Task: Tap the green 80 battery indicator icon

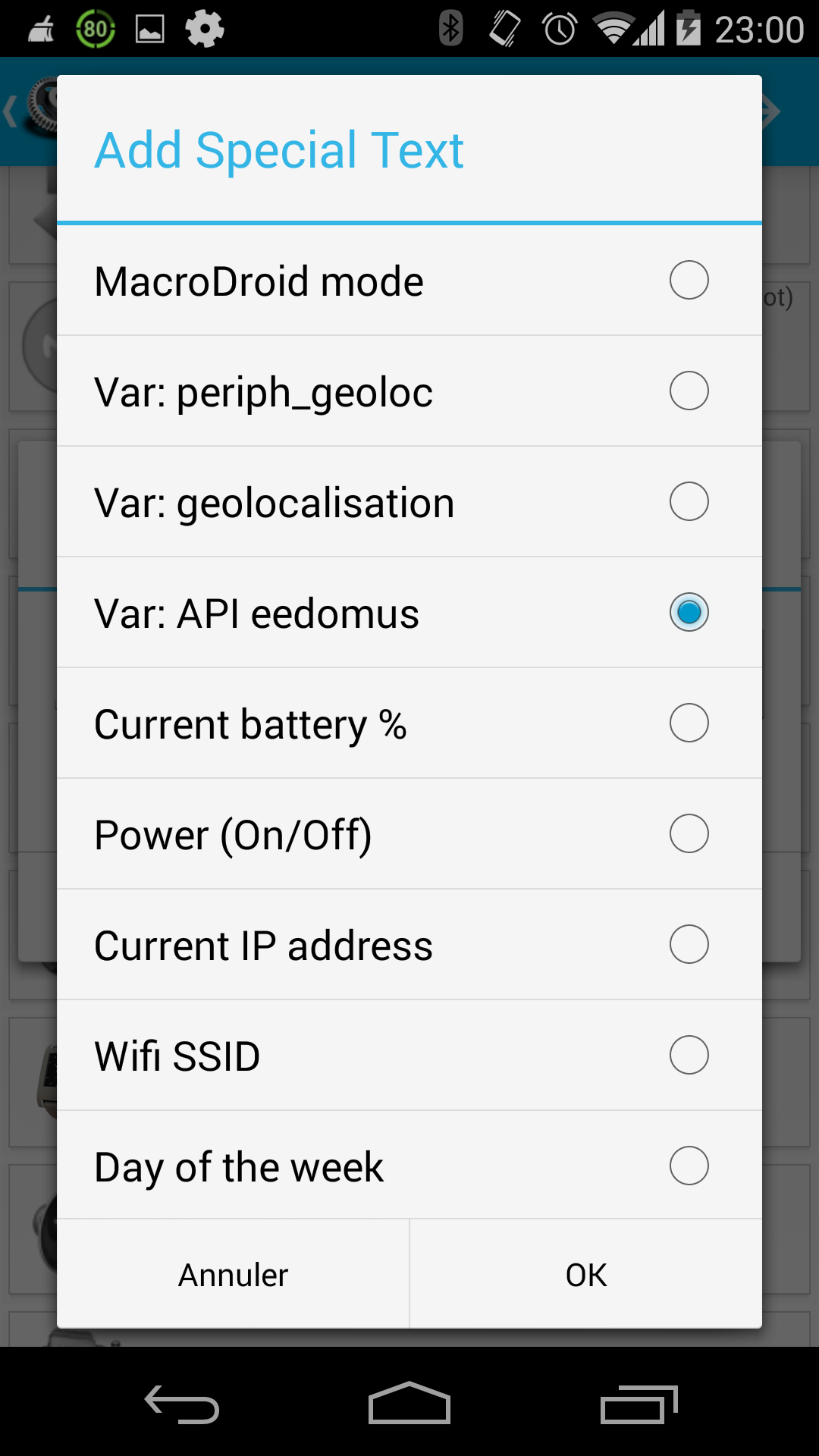Action: point(94,27)
